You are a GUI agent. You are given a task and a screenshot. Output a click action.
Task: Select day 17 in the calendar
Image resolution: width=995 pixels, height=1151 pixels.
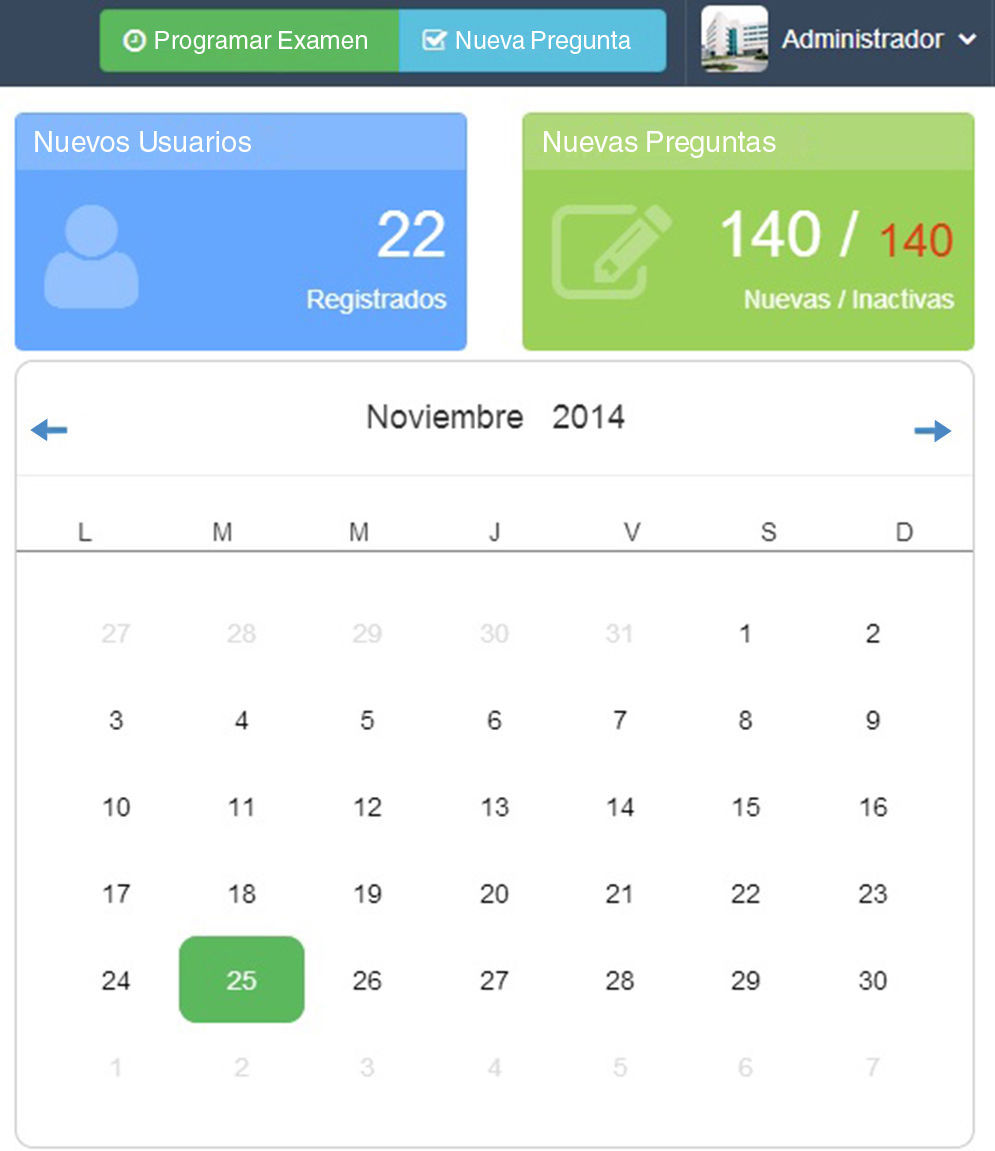pyautogui.click(x=116, y=893)
